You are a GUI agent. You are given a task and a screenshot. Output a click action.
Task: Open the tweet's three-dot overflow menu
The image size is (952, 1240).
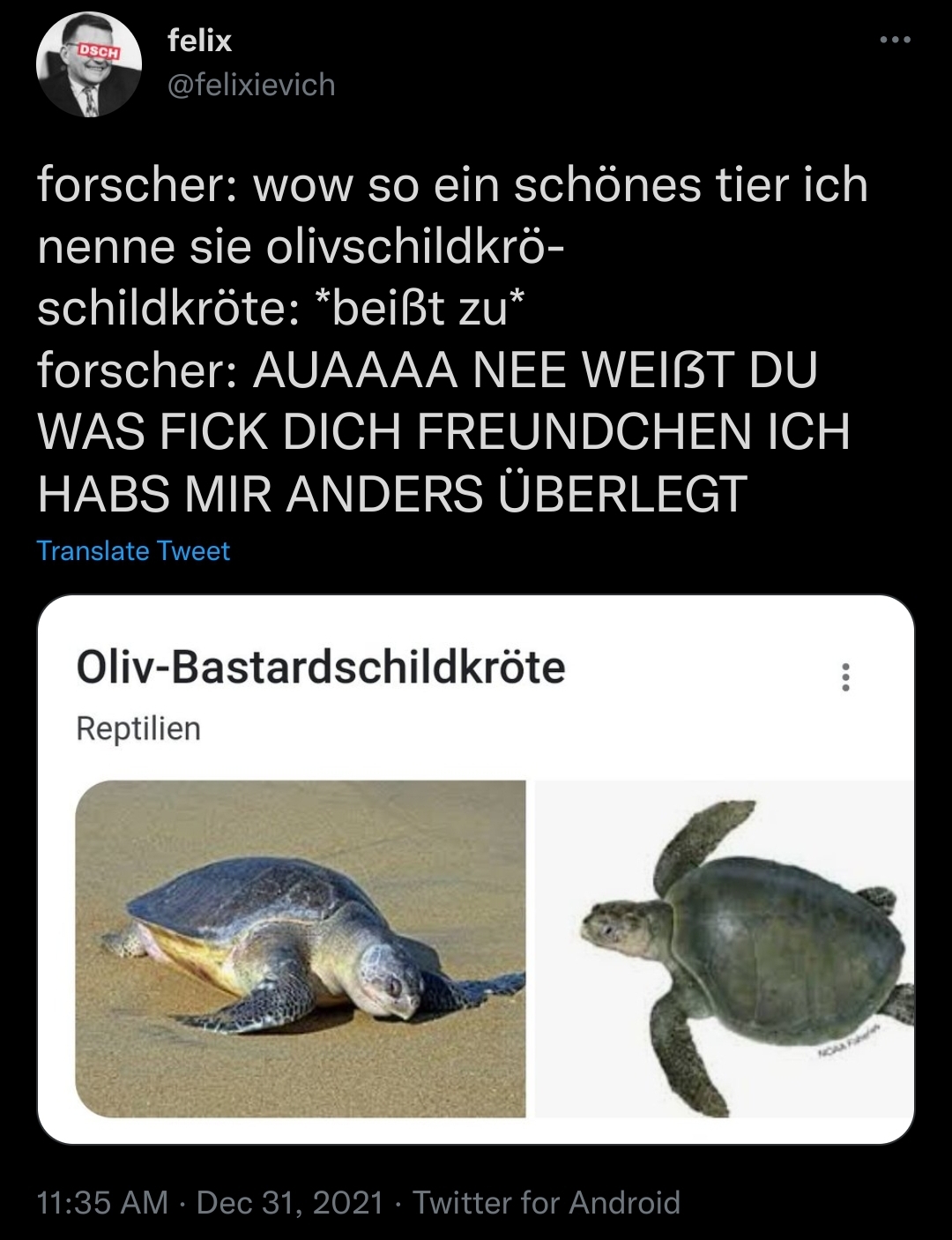point(894,40)
